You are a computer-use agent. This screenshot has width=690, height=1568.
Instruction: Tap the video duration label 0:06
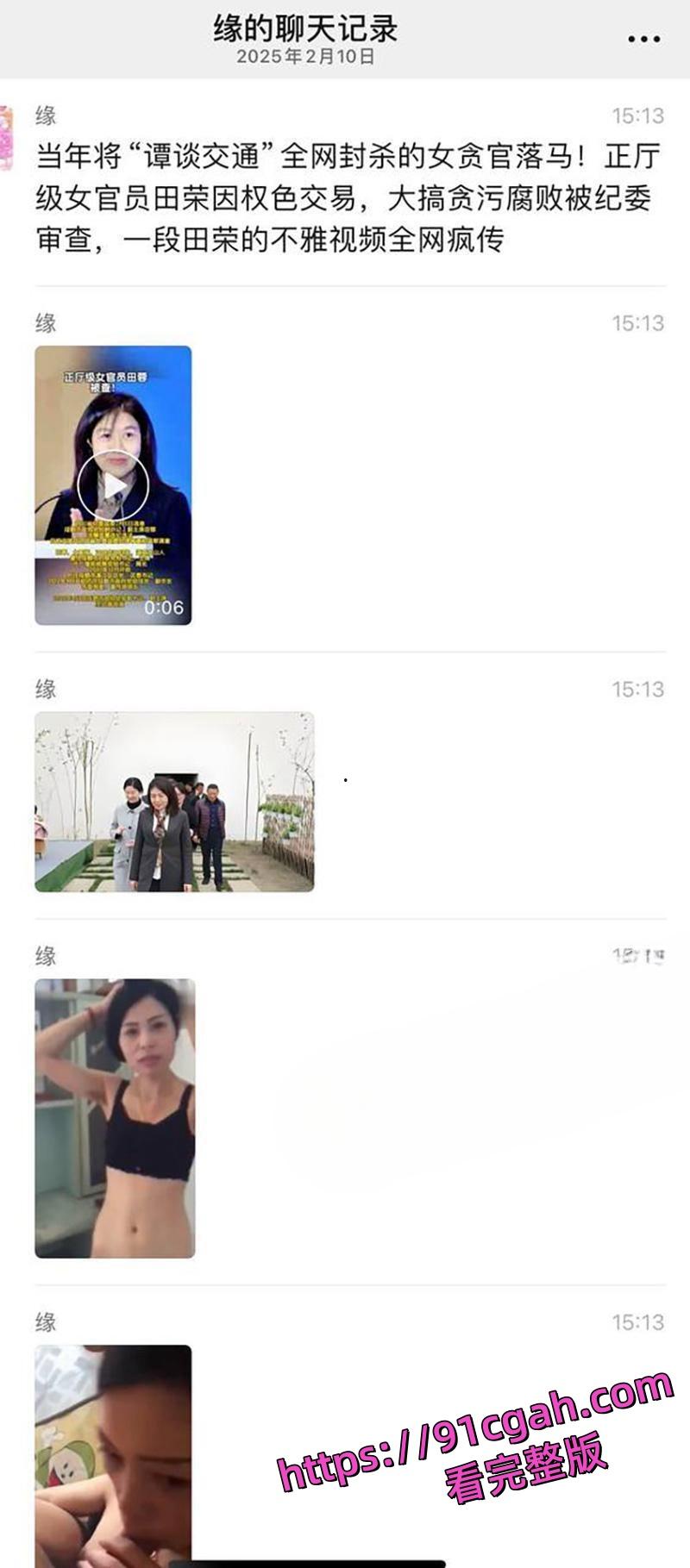click(x=165, y=608)
